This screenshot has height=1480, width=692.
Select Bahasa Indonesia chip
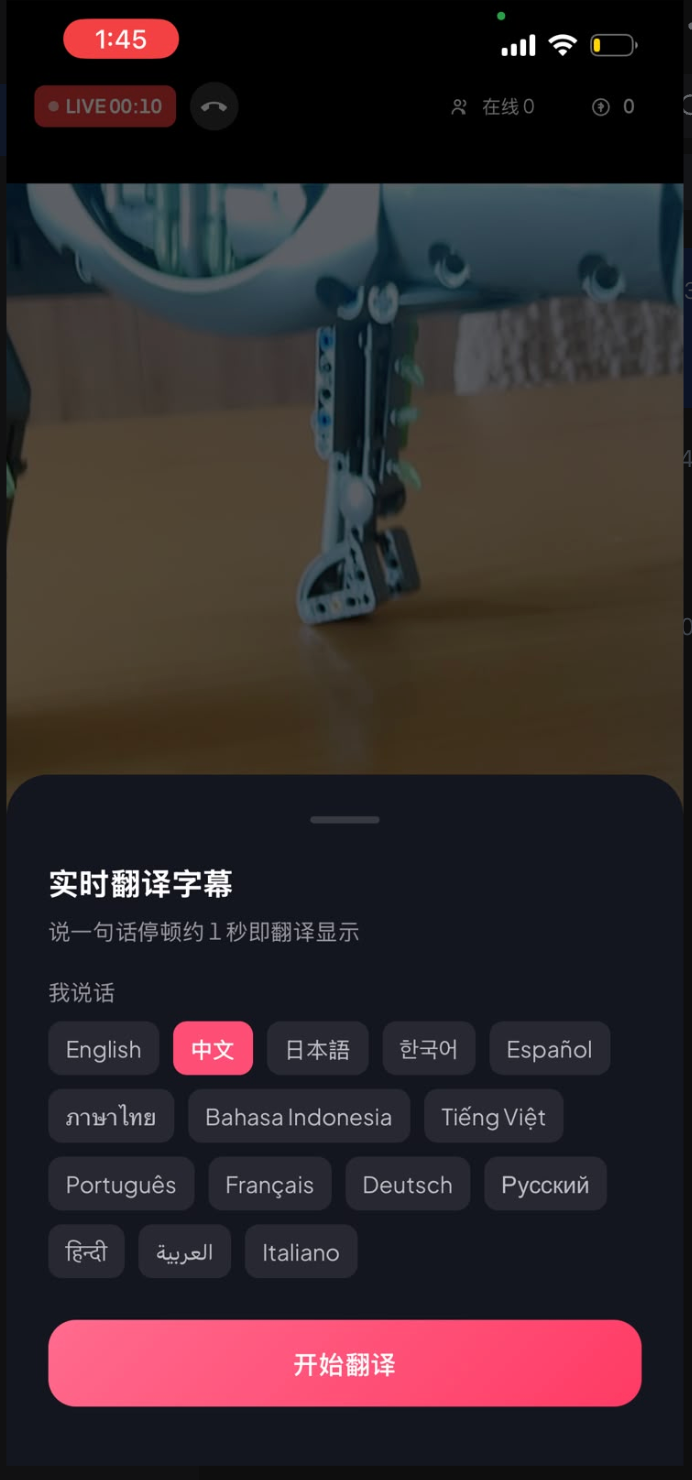tap(299, 1116)
